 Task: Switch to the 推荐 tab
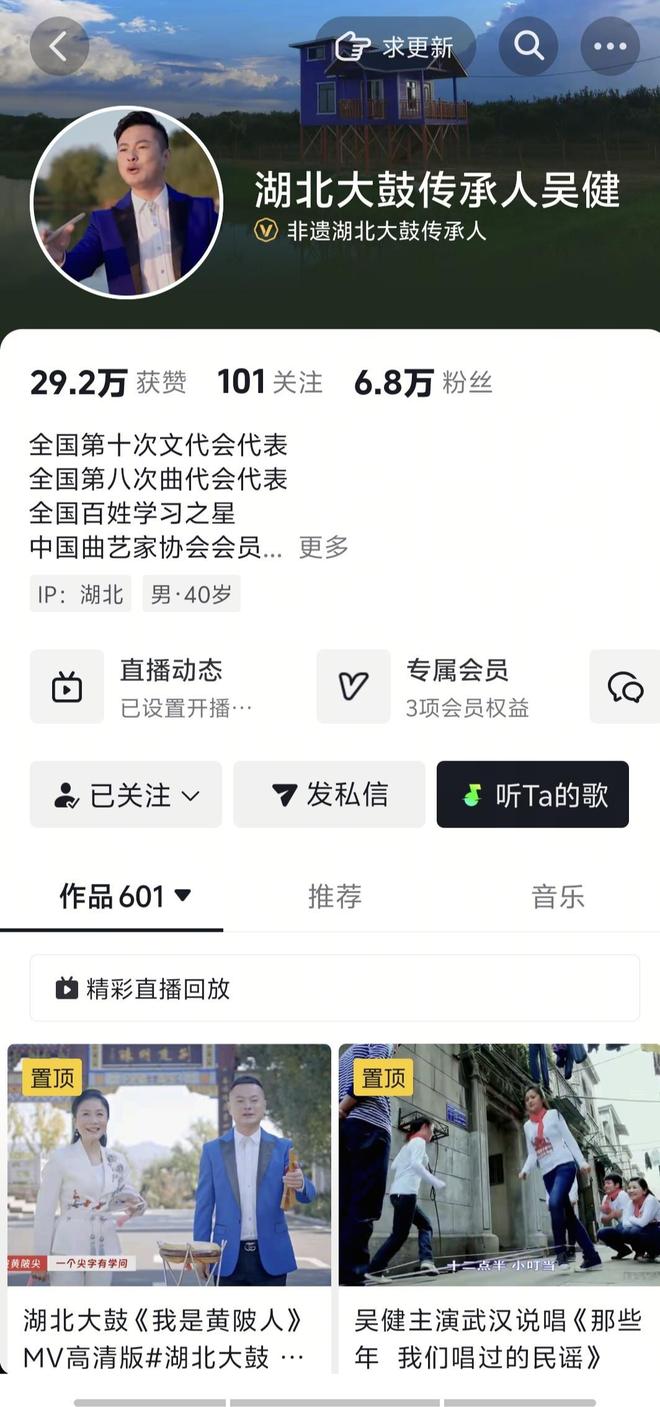coord(334,896)
